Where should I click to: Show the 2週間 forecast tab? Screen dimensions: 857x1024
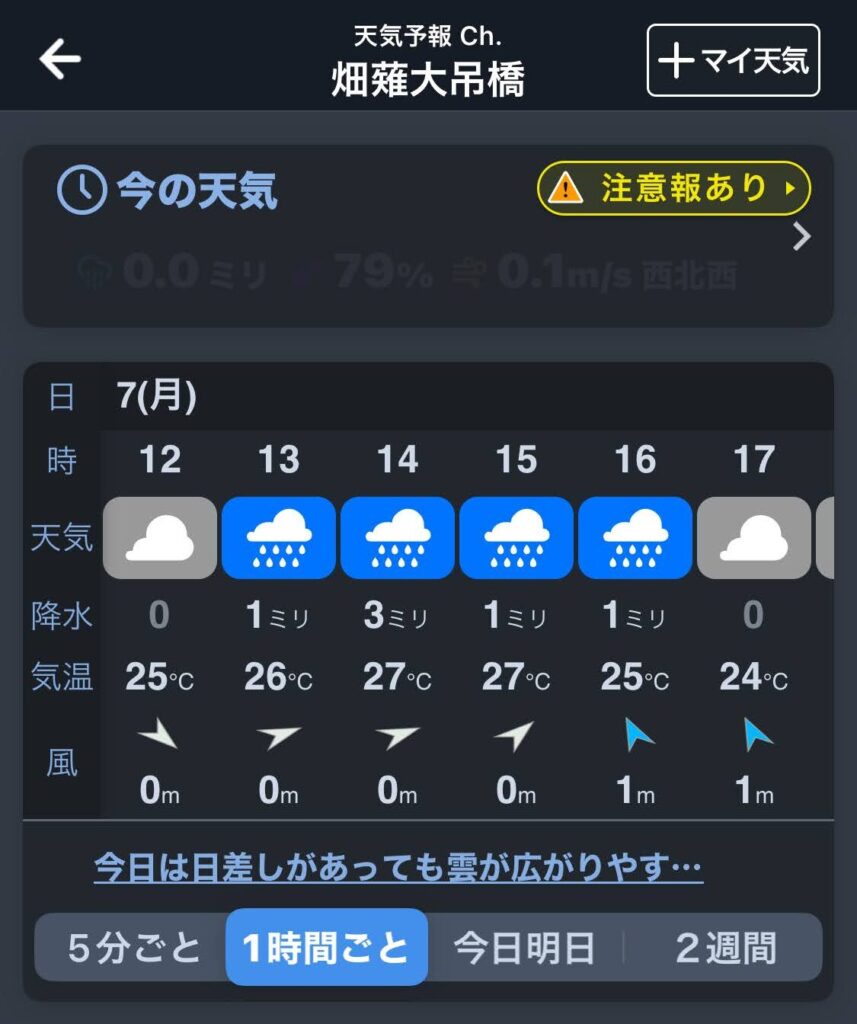point(725,947)
